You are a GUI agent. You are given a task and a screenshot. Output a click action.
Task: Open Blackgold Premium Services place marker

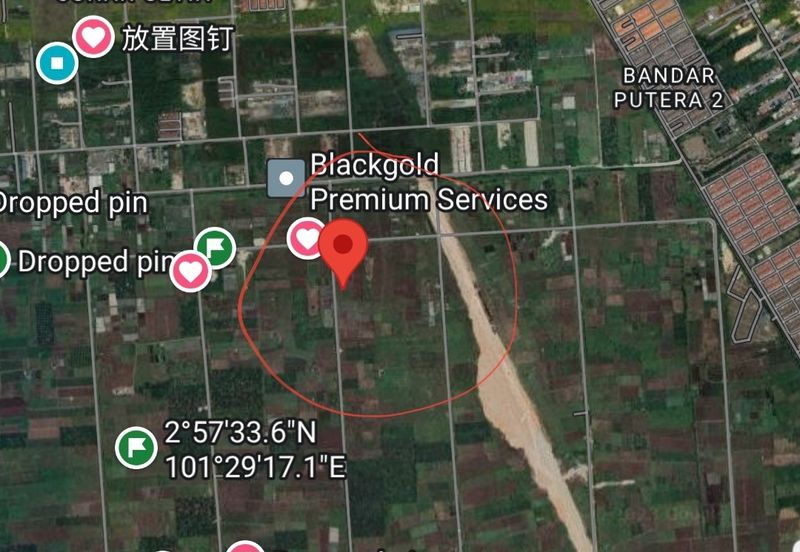point(287,178)
